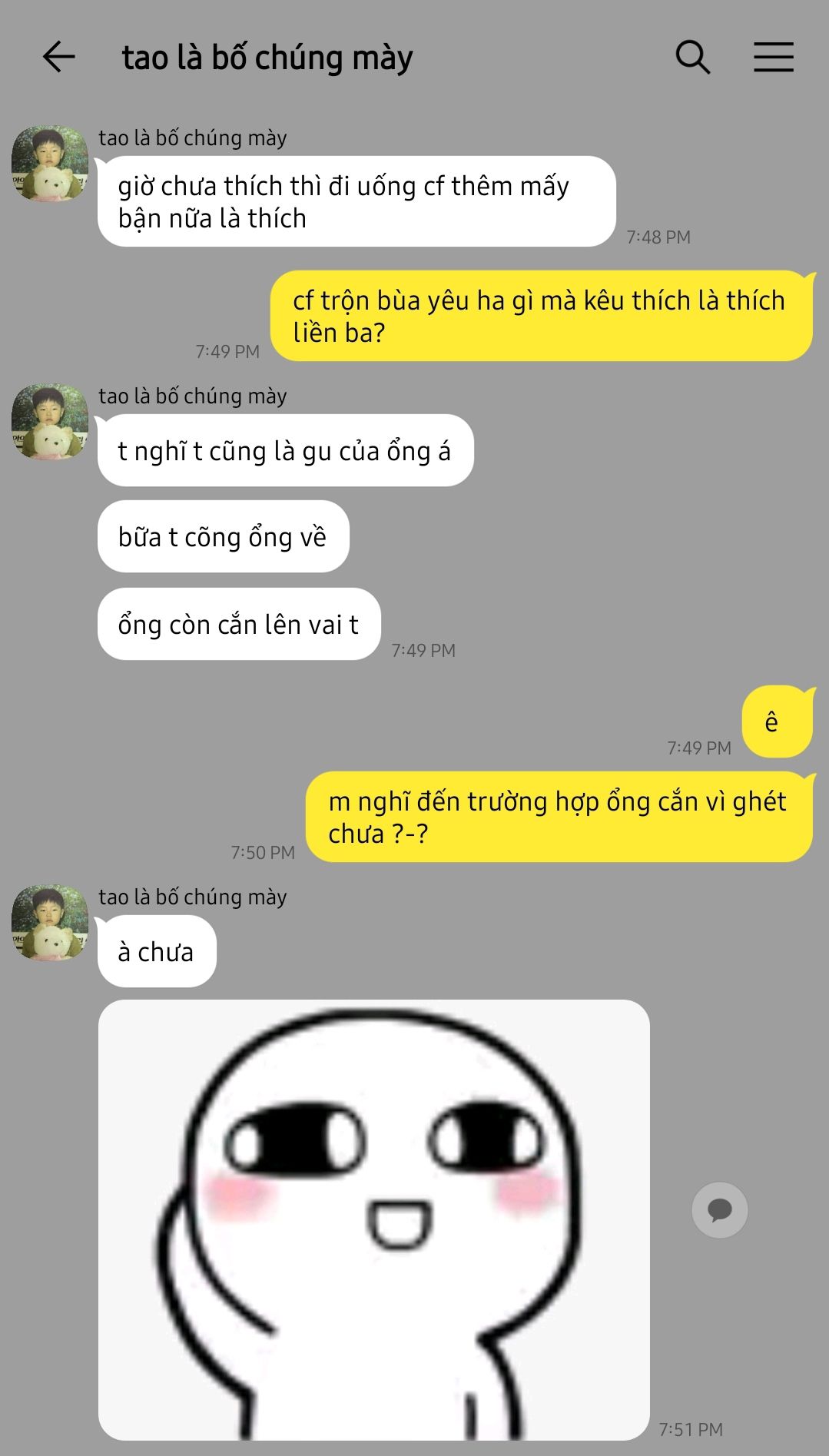Open the chat room hamburger menu
Viewport: 829px width, 1456px height.
click(x=773, y=57)
